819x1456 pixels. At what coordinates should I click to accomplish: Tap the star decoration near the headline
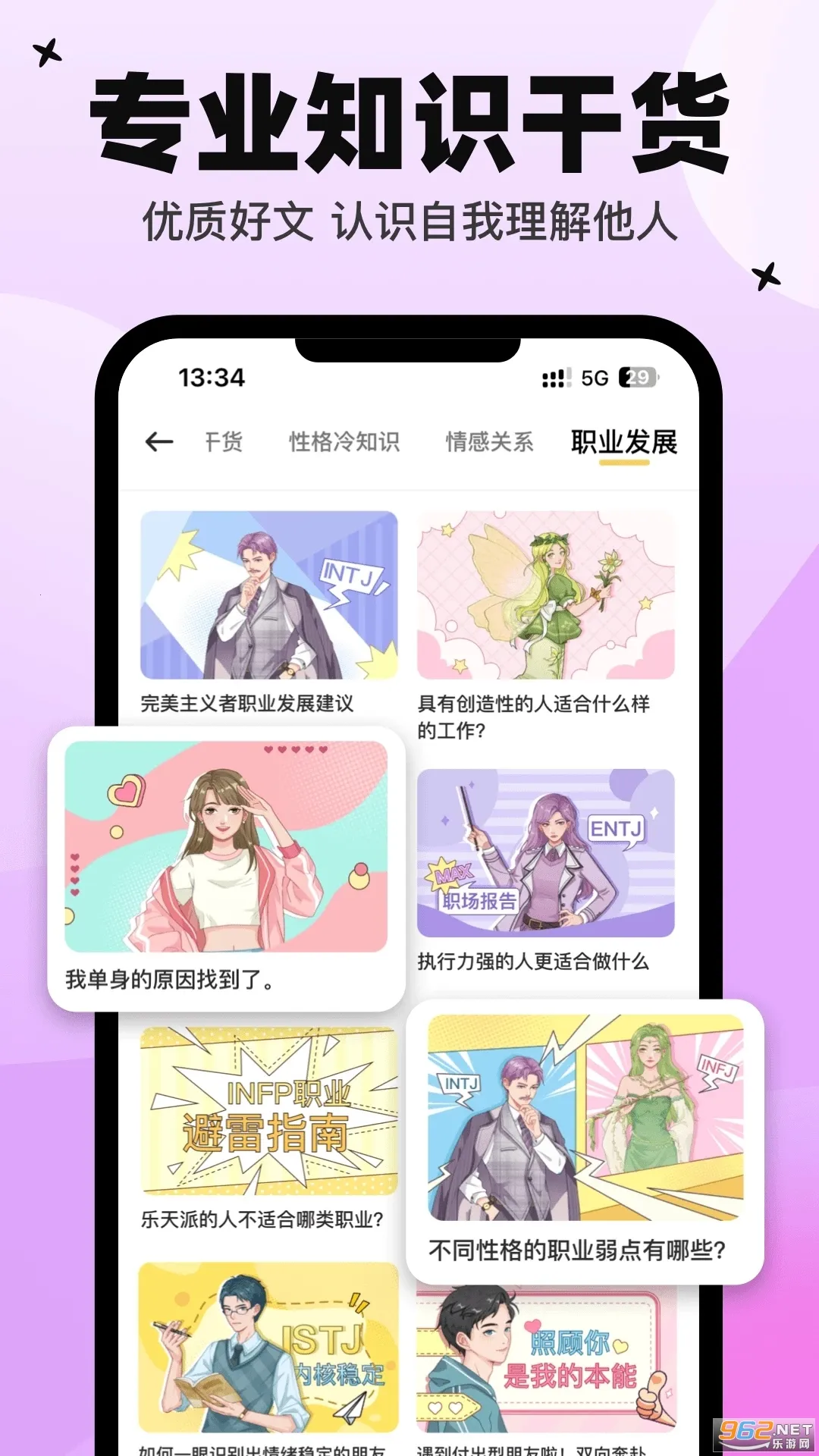48,53
